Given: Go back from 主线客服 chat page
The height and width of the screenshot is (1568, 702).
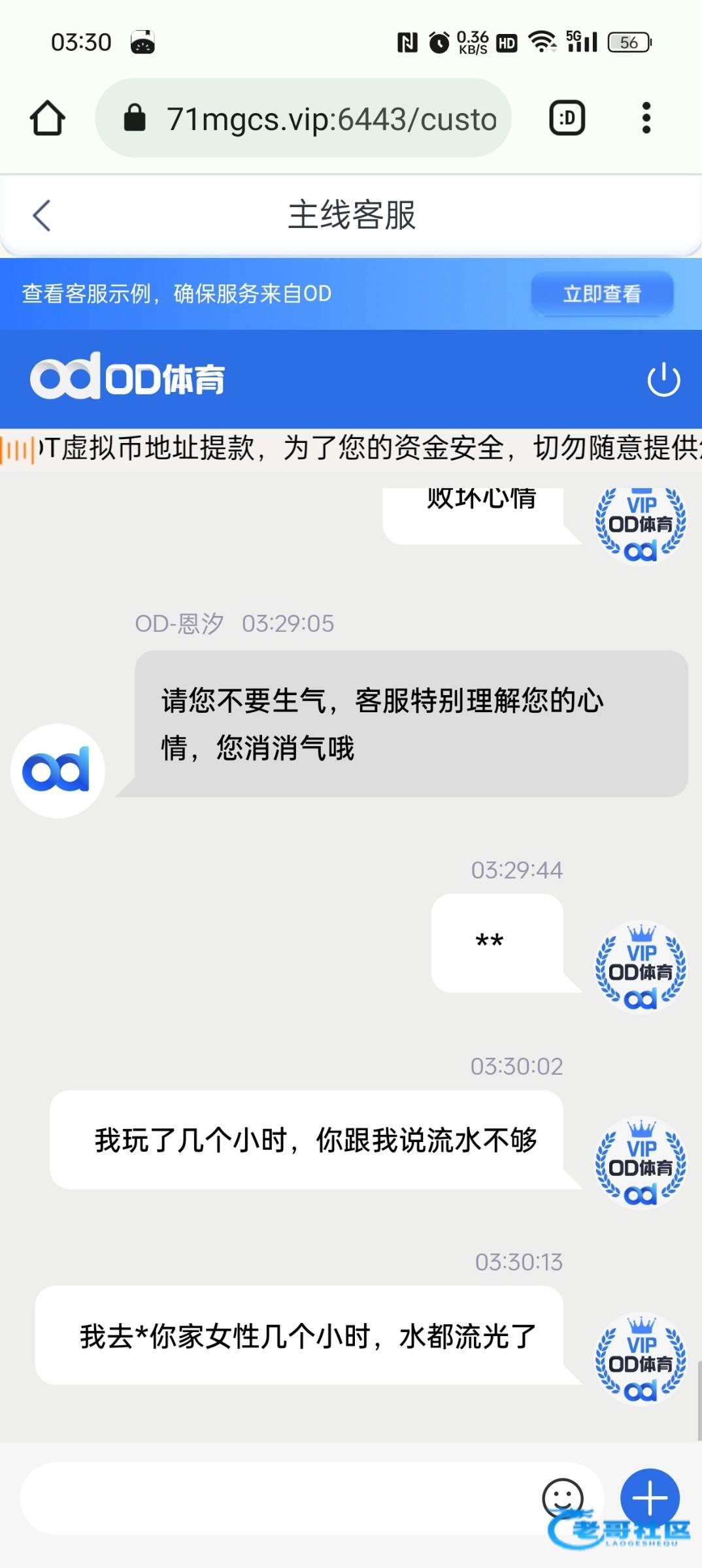Looking at the screenshot, I should pos(42,215).
